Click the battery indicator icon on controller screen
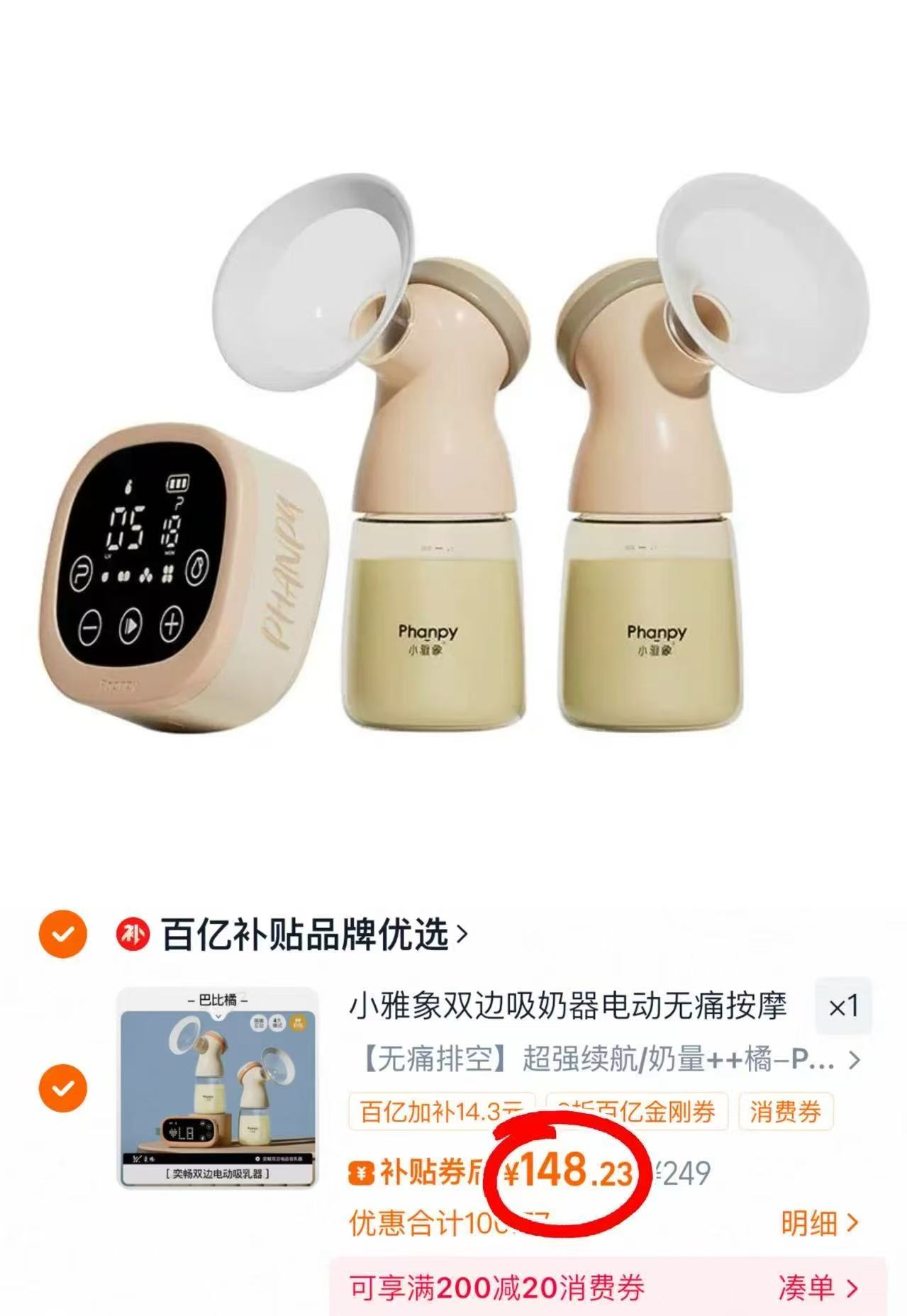Image resolution: width=907 pixels, height=1316 pixels. 177,484
